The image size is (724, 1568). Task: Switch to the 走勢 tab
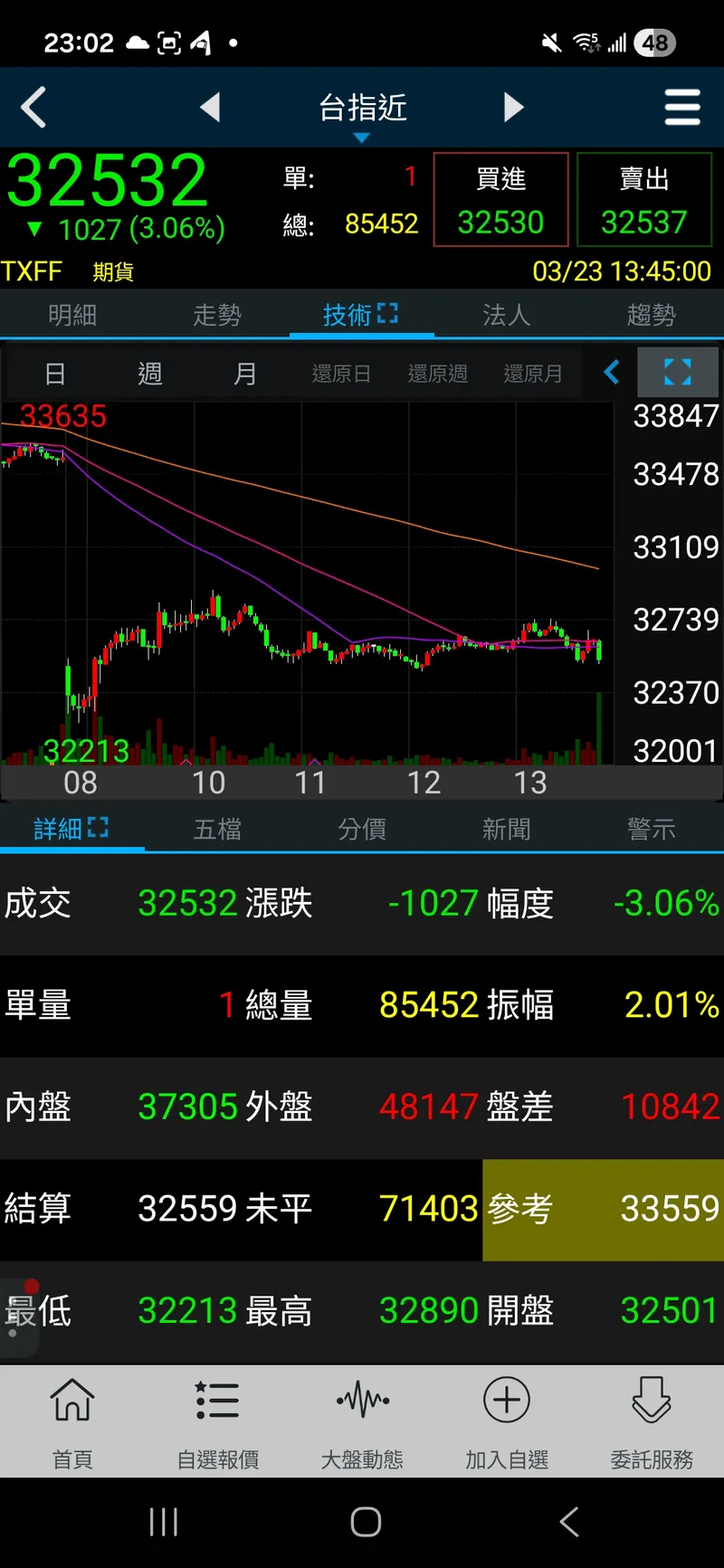pyautogui.click(x=217, y=315)
